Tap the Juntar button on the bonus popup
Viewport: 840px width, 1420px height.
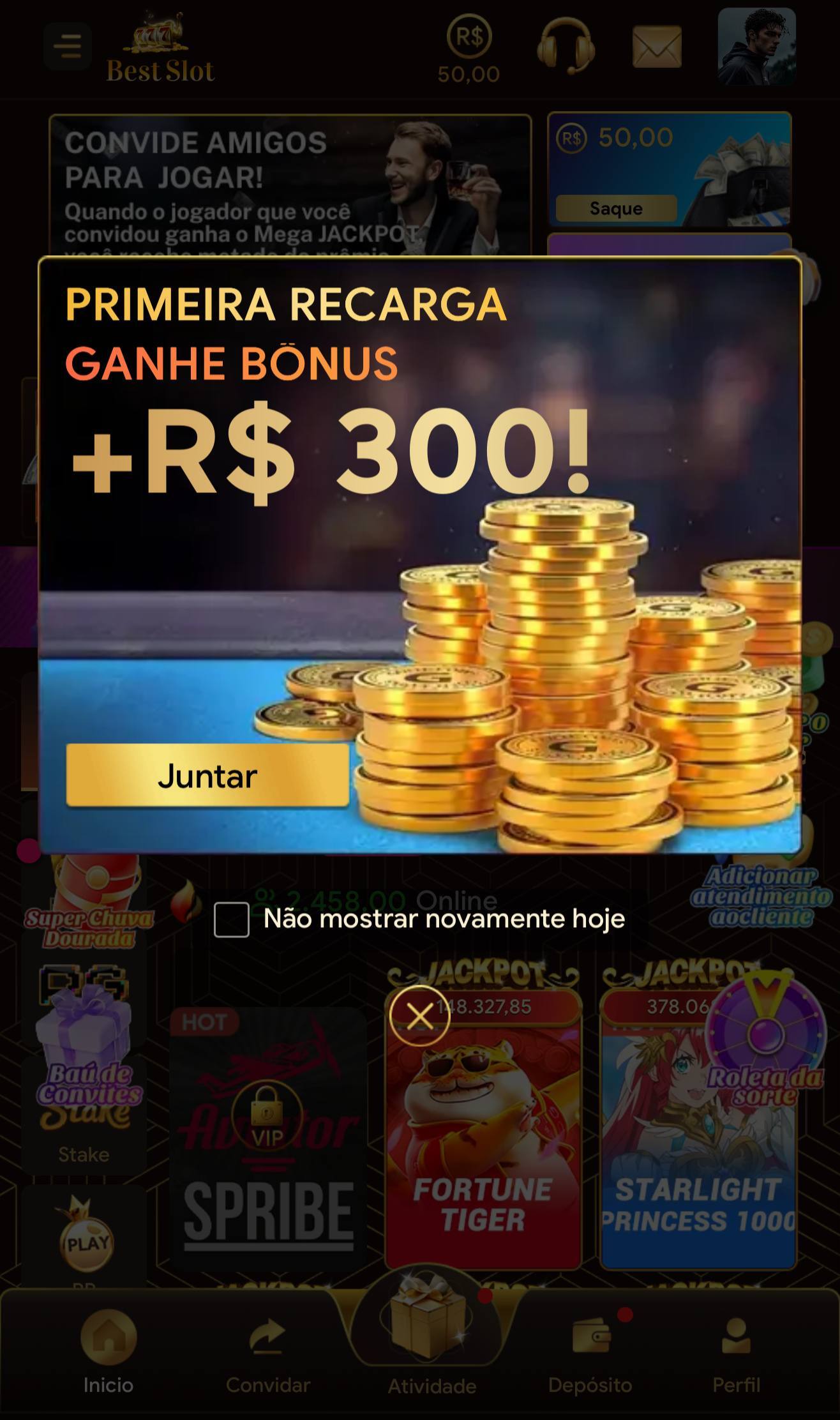(207, 775)
